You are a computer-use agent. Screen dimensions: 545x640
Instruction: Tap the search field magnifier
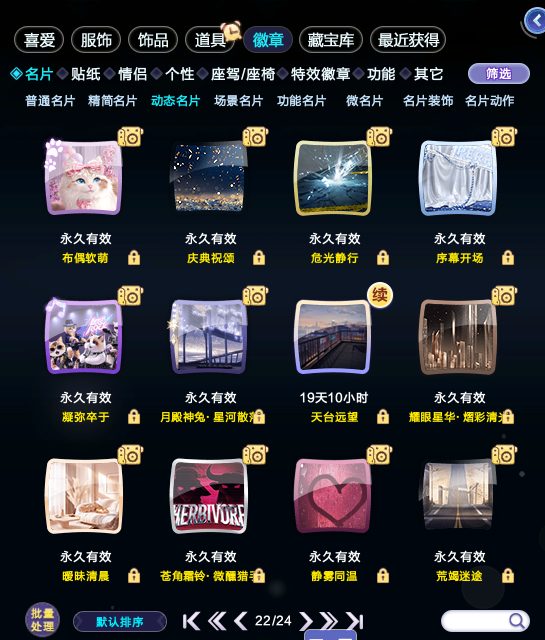pyautogui.click(x=517, y=621)
